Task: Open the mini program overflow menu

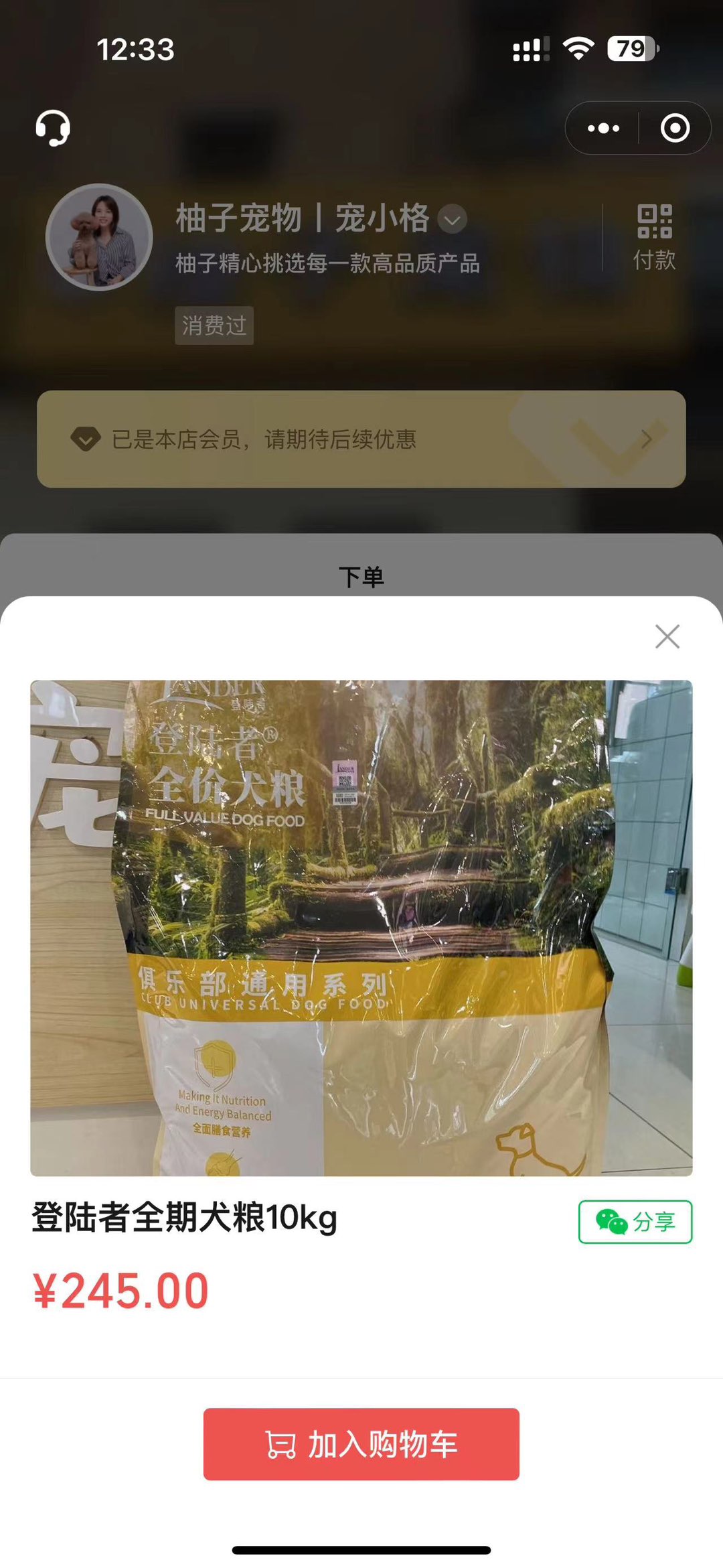Action: 603,128
